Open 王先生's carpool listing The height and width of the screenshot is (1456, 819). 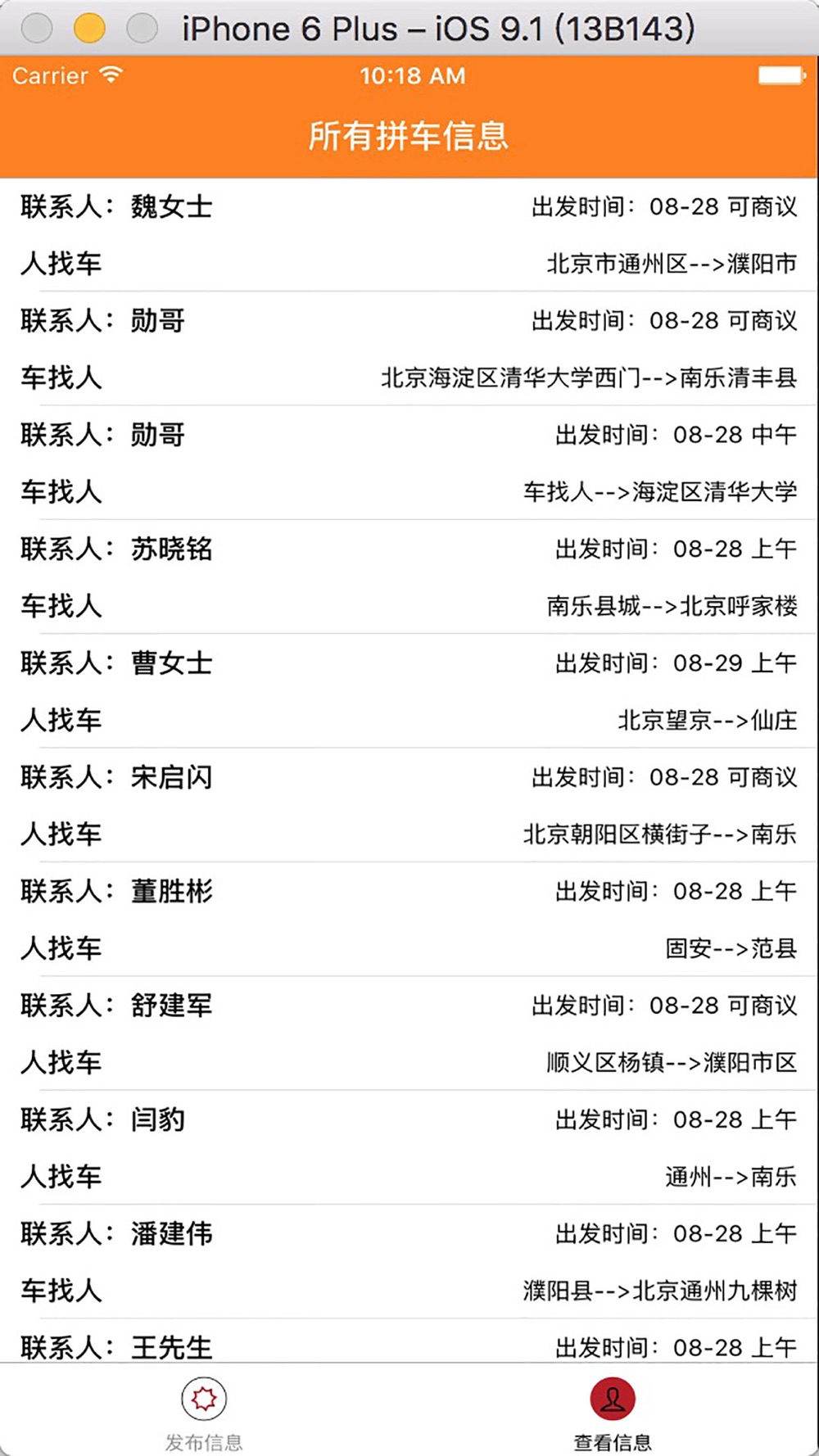pos(409,1345)
